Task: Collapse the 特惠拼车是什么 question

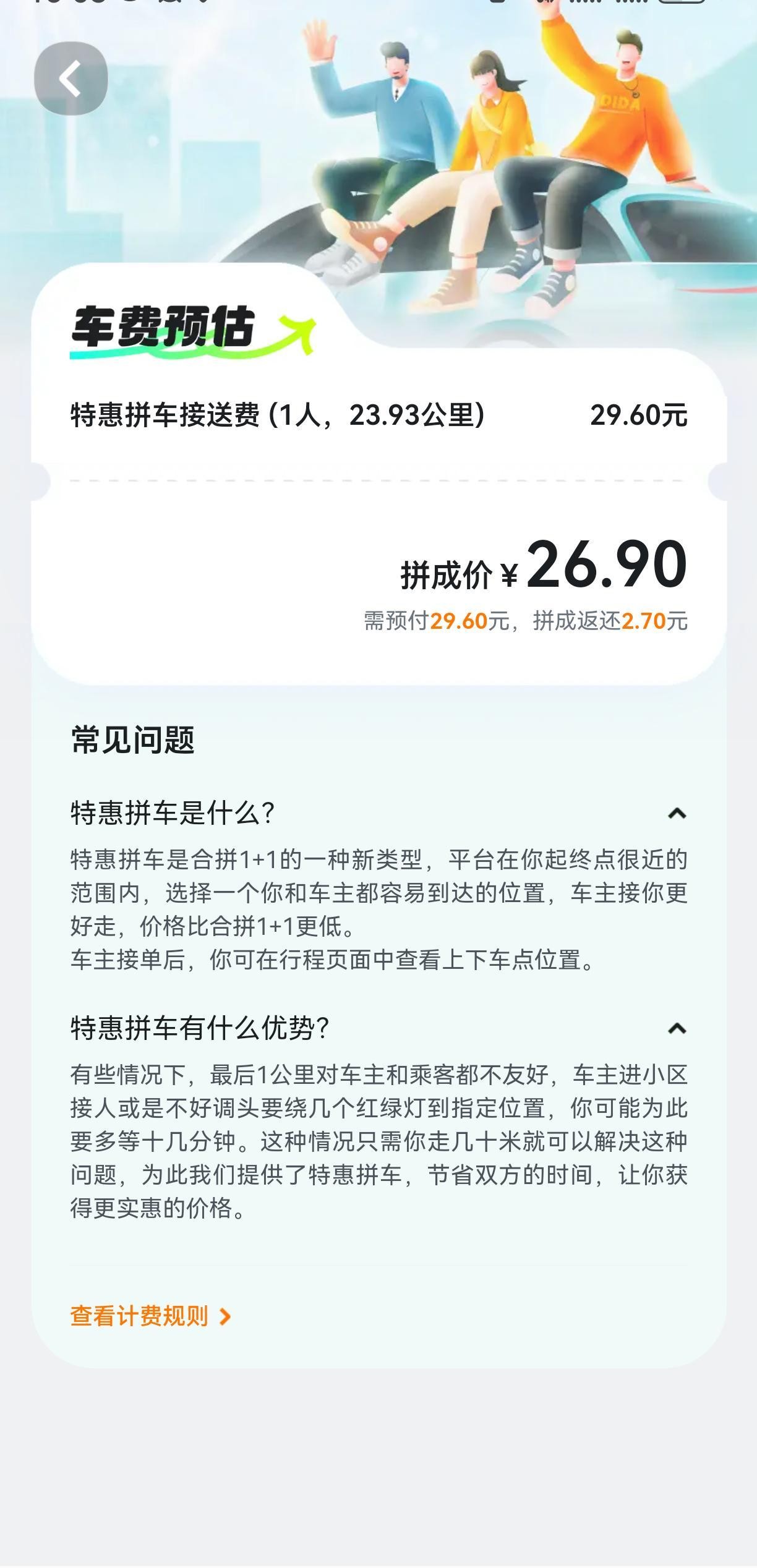Action: tap(677, 813)
